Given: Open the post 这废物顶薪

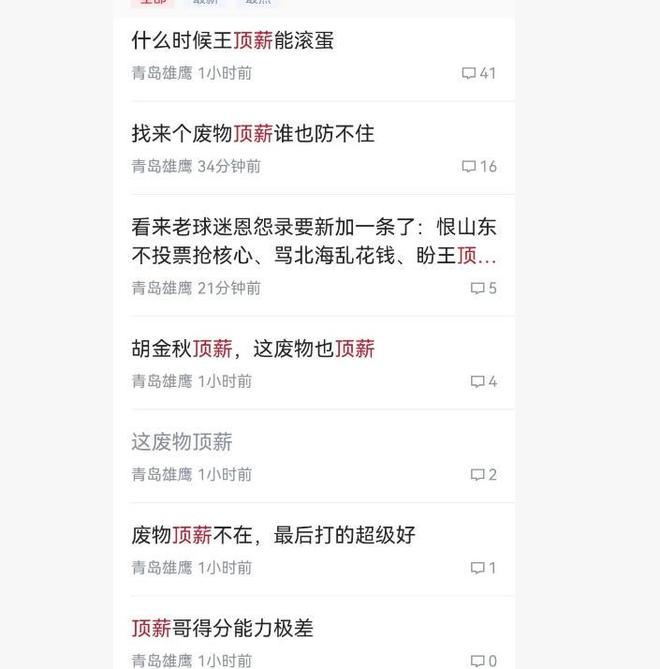Looking at the screenshot, I should point(182,442).
